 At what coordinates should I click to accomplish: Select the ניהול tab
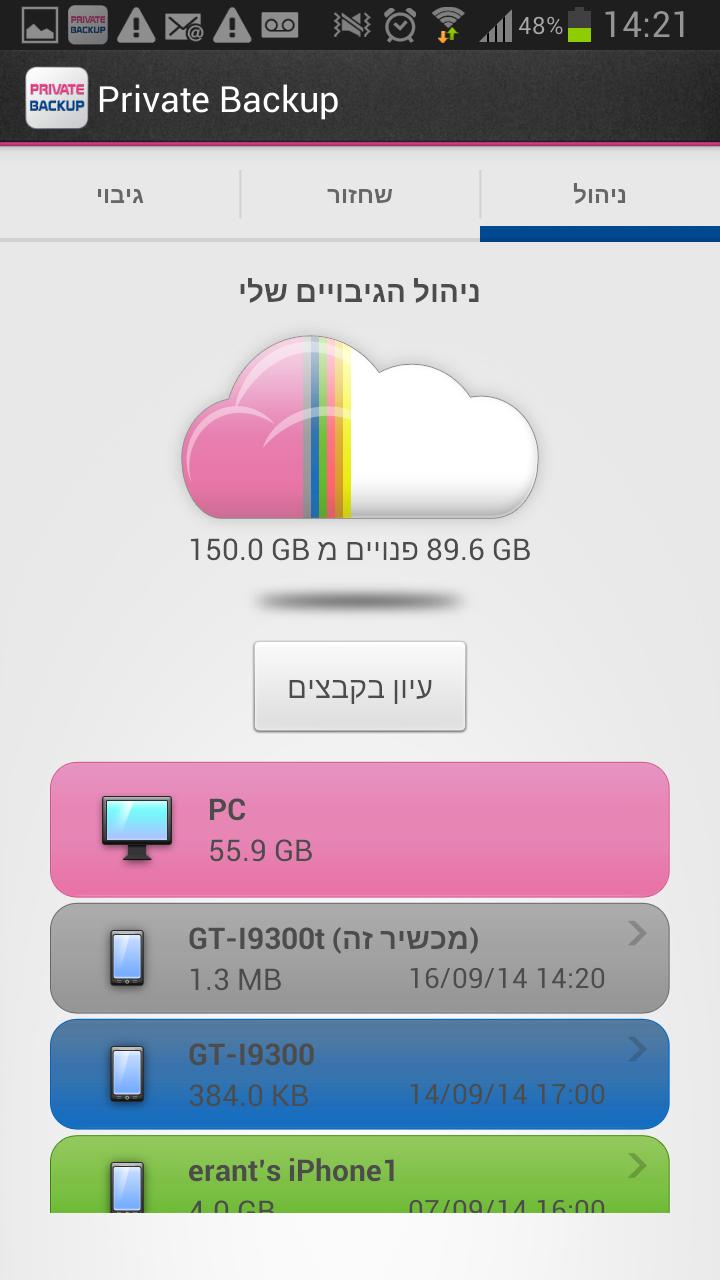(600, 196)
